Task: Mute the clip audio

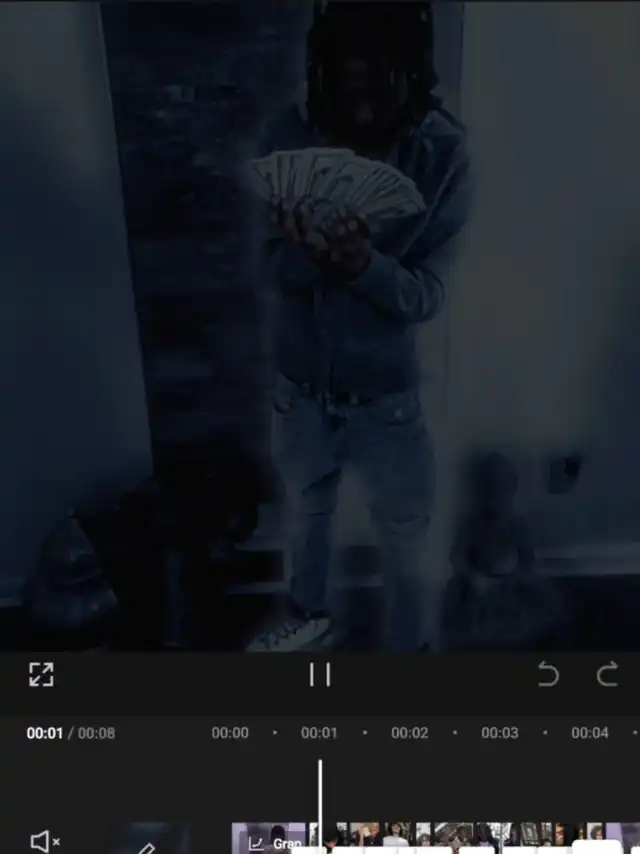Action: tap(44, 842)
